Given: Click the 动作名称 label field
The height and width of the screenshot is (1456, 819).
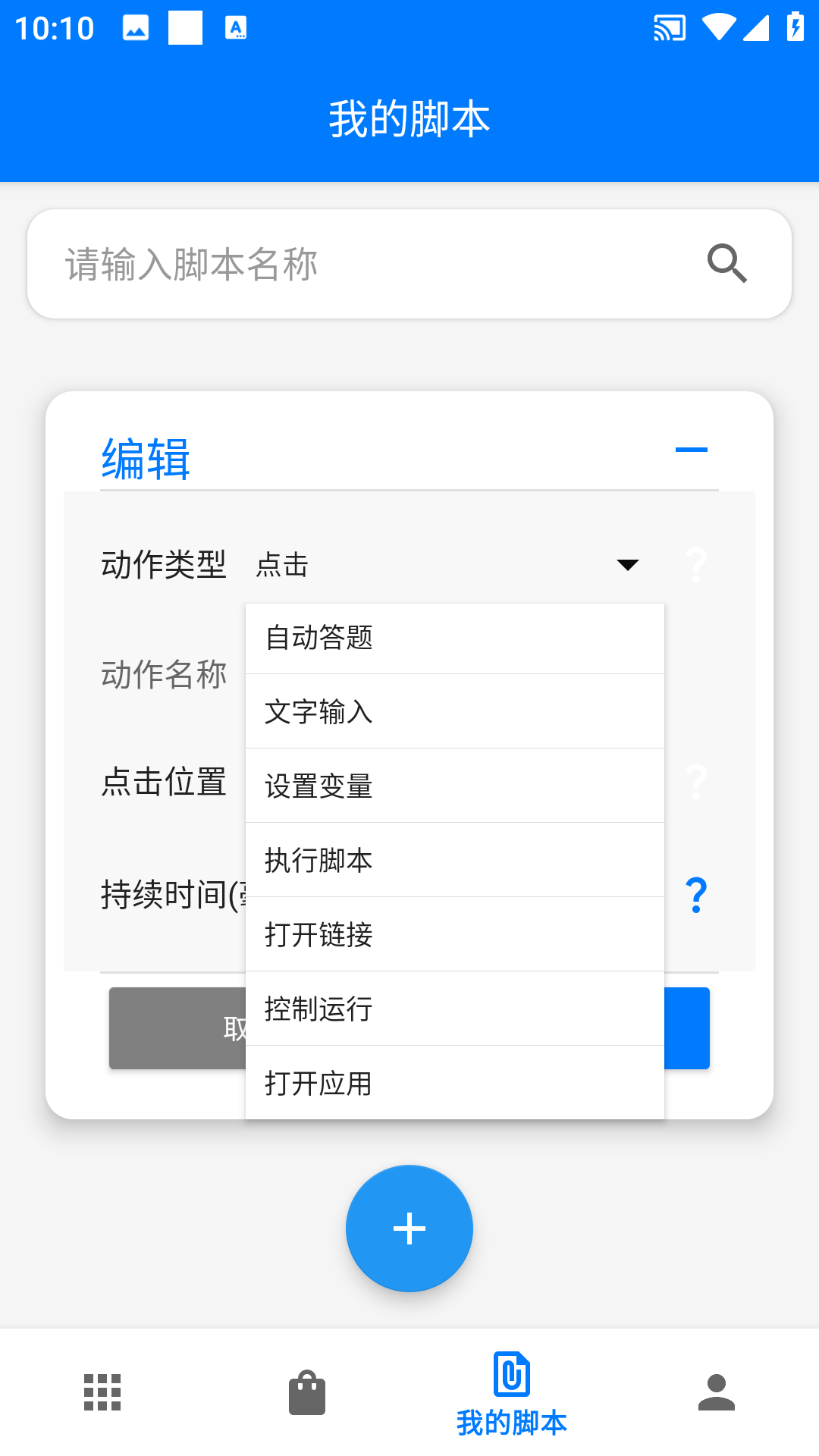Looking at the screenshot, I should (x=165, y=675).
